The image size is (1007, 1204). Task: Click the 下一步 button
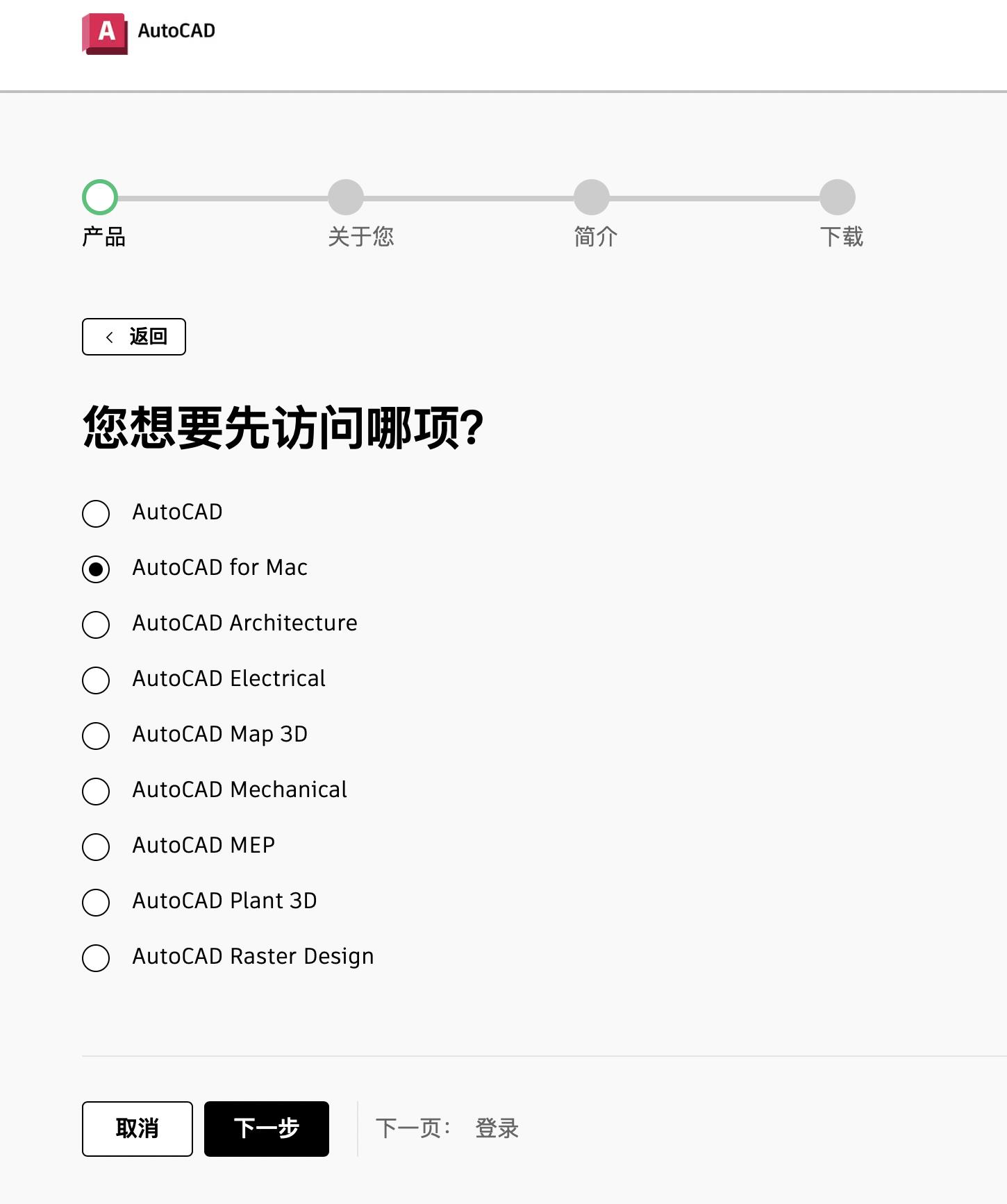tap(266, 1129)
